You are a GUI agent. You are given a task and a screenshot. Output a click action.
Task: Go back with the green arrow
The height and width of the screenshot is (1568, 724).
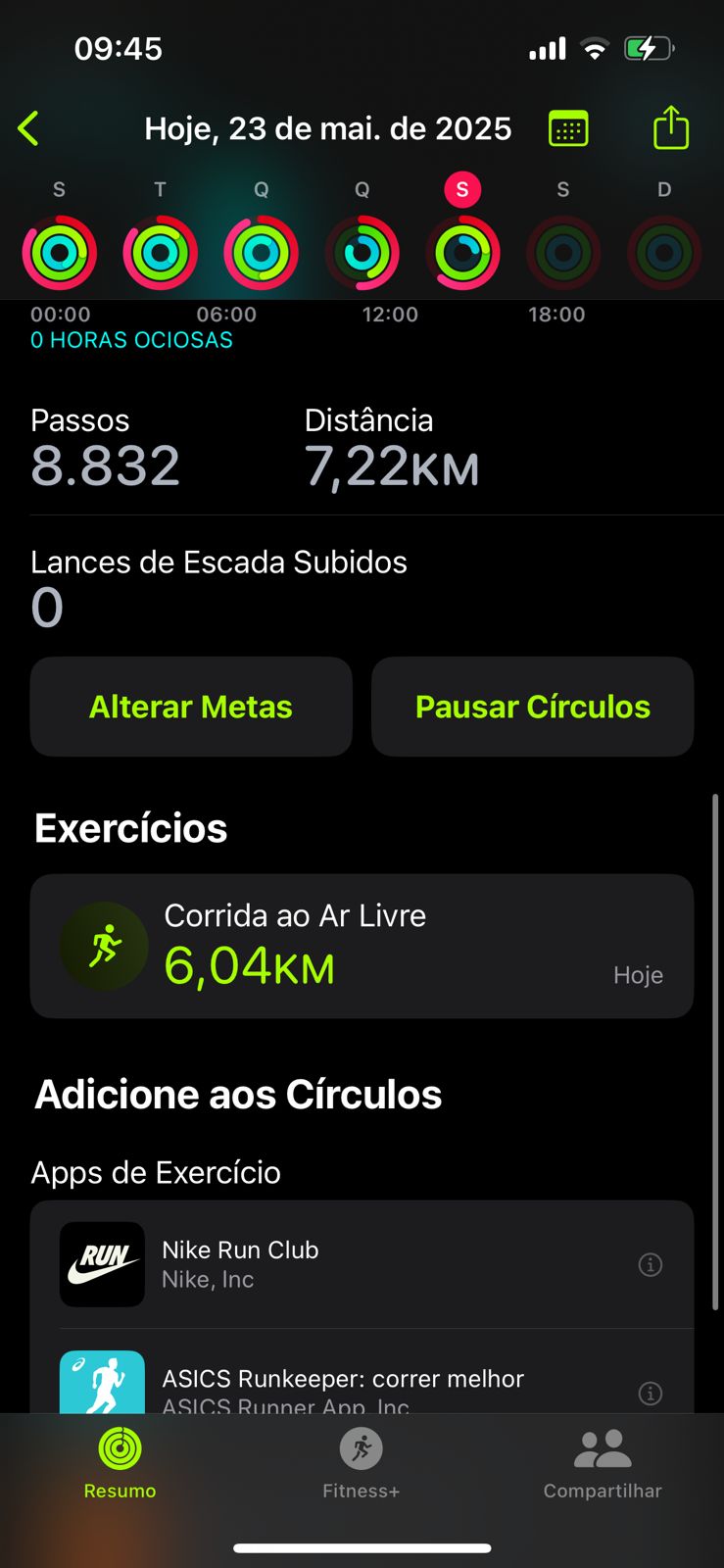tap(28, 128)
